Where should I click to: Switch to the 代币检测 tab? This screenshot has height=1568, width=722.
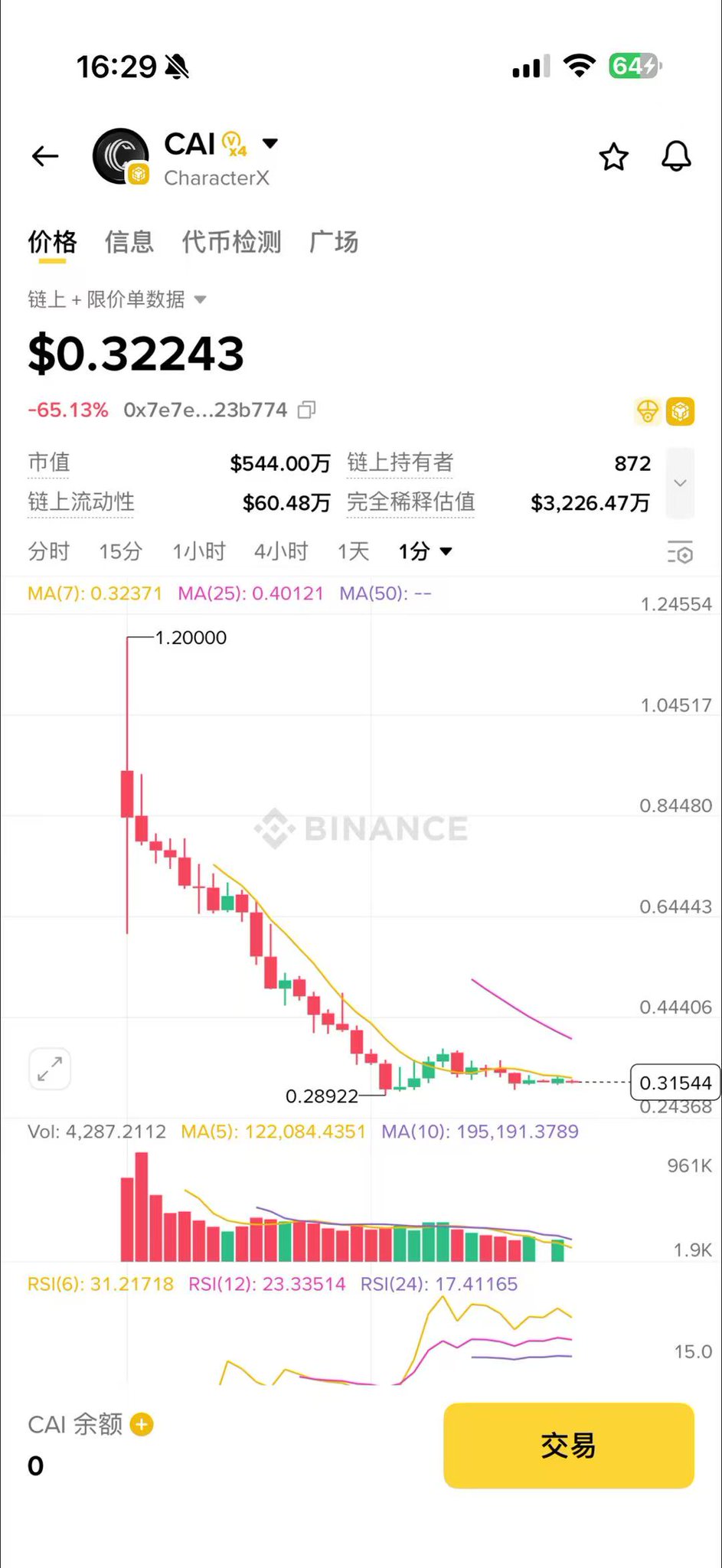pos(231,242)
